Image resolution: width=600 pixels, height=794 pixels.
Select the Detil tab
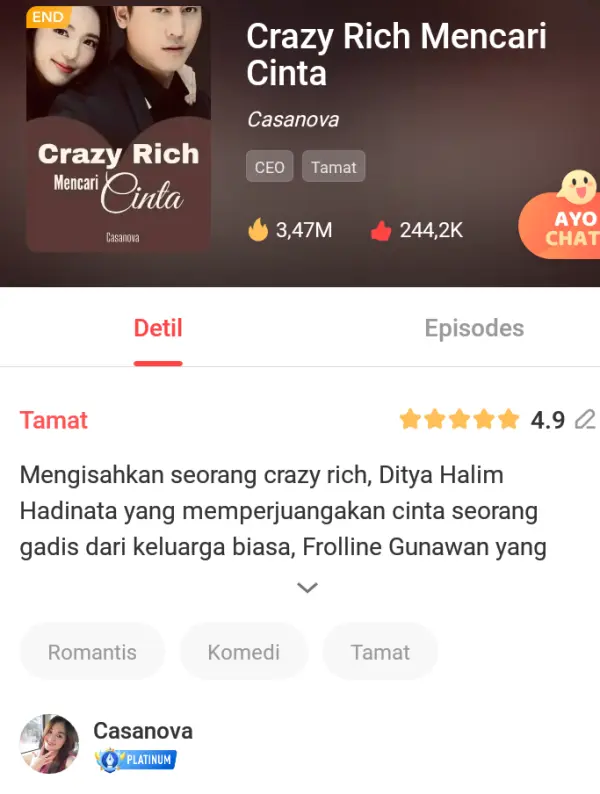[158, 328]
